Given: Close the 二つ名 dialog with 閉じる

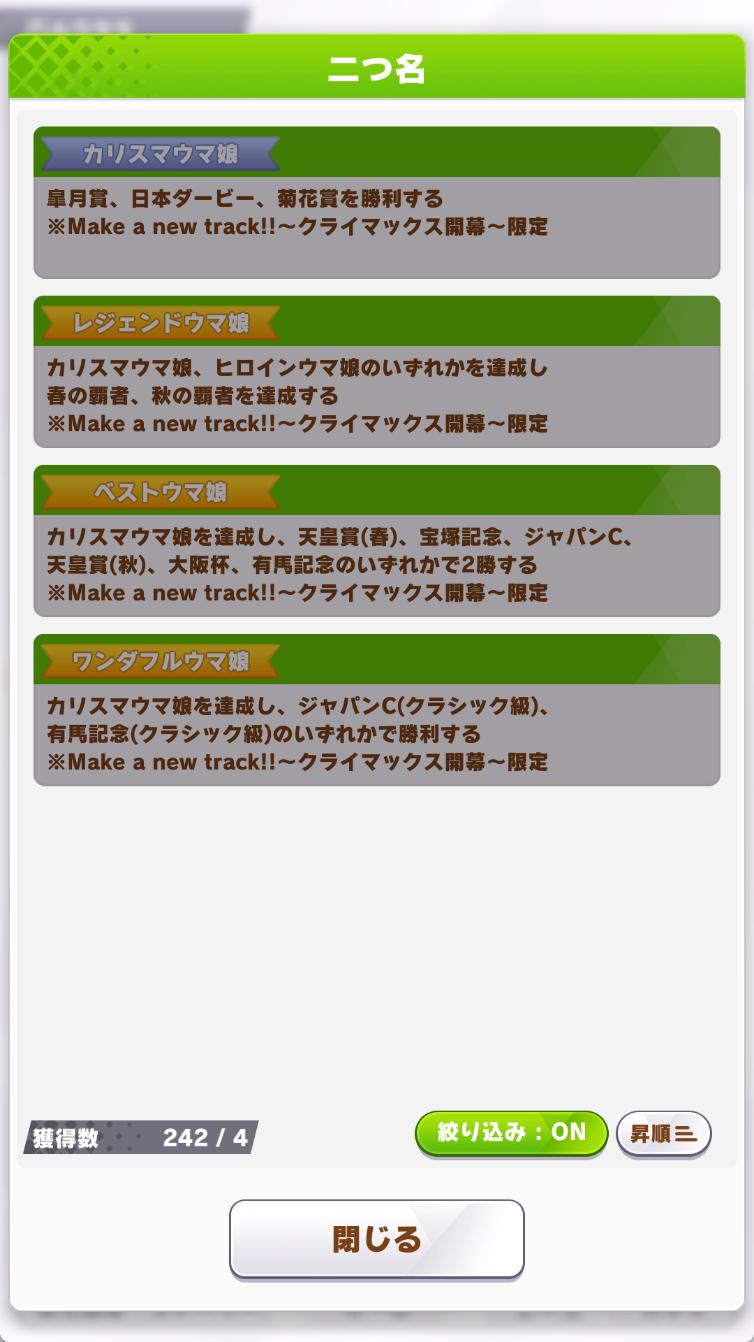Looking at the screenshot, I should tap(376, 1239).
